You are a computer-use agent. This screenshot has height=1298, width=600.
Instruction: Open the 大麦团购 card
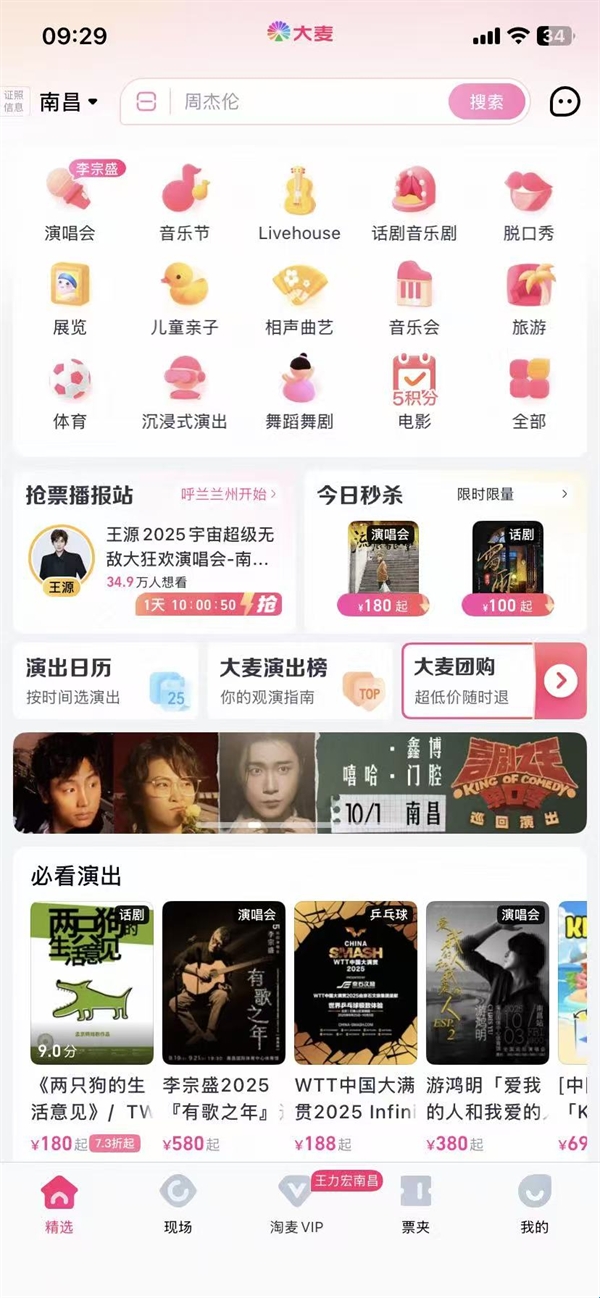[x=494, y=681]
